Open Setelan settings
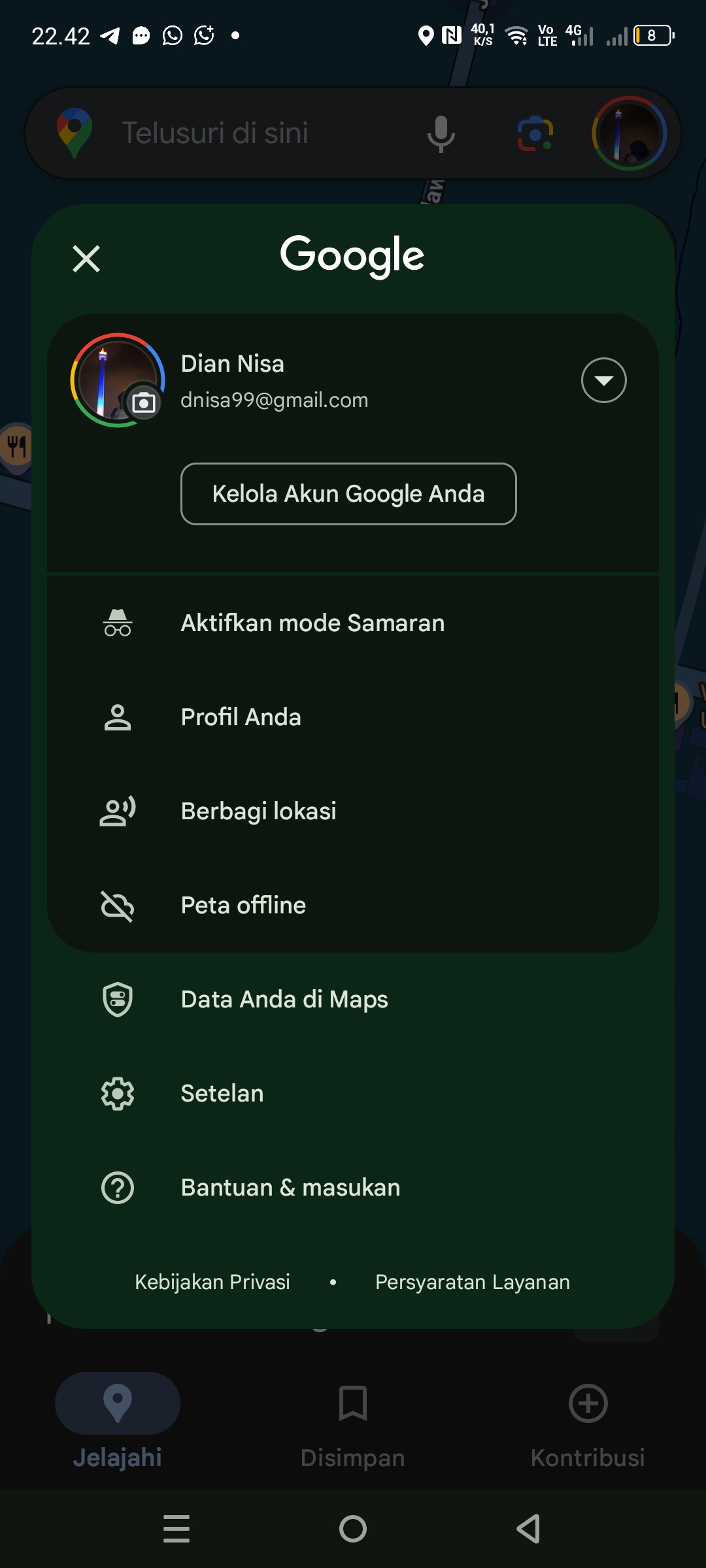 [353, 1094]
